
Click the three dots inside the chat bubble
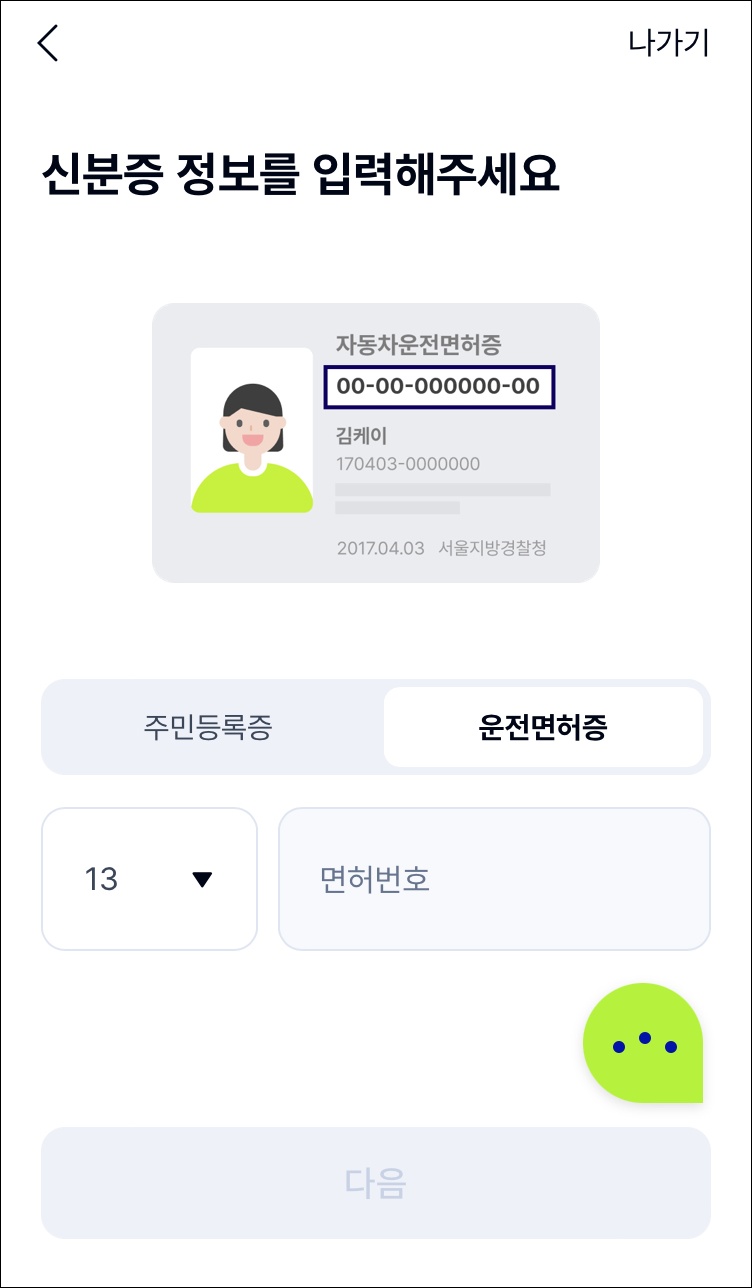click(645, 1043)
